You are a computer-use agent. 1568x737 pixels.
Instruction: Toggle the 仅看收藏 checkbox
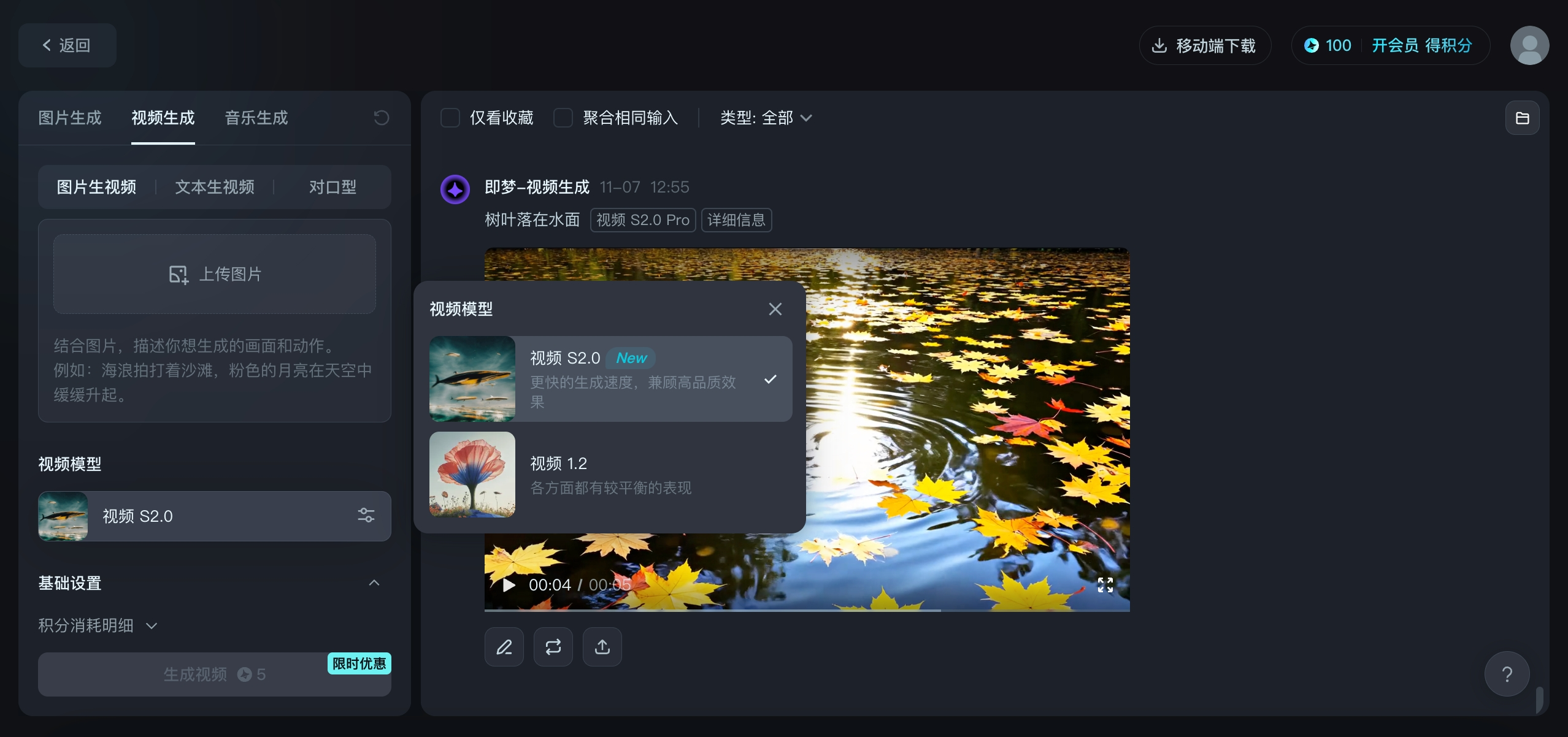click(x=450, y=118)
